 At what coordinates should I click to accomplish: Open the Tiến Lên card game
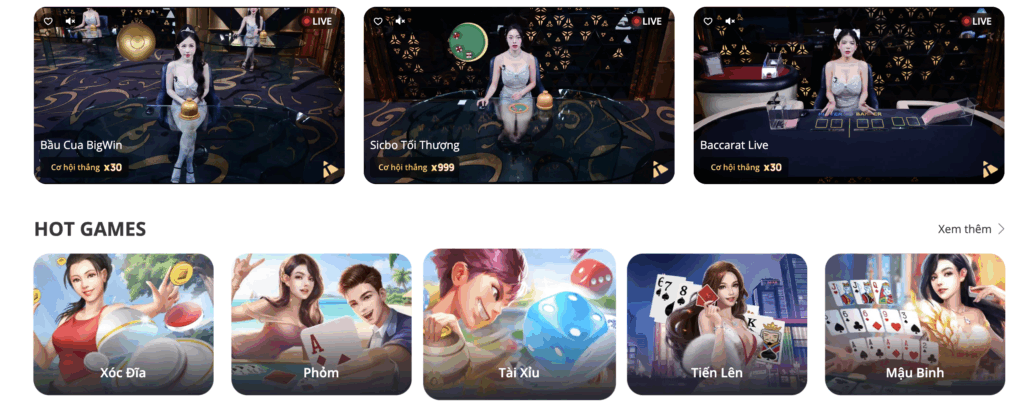(x=716, y=322)
